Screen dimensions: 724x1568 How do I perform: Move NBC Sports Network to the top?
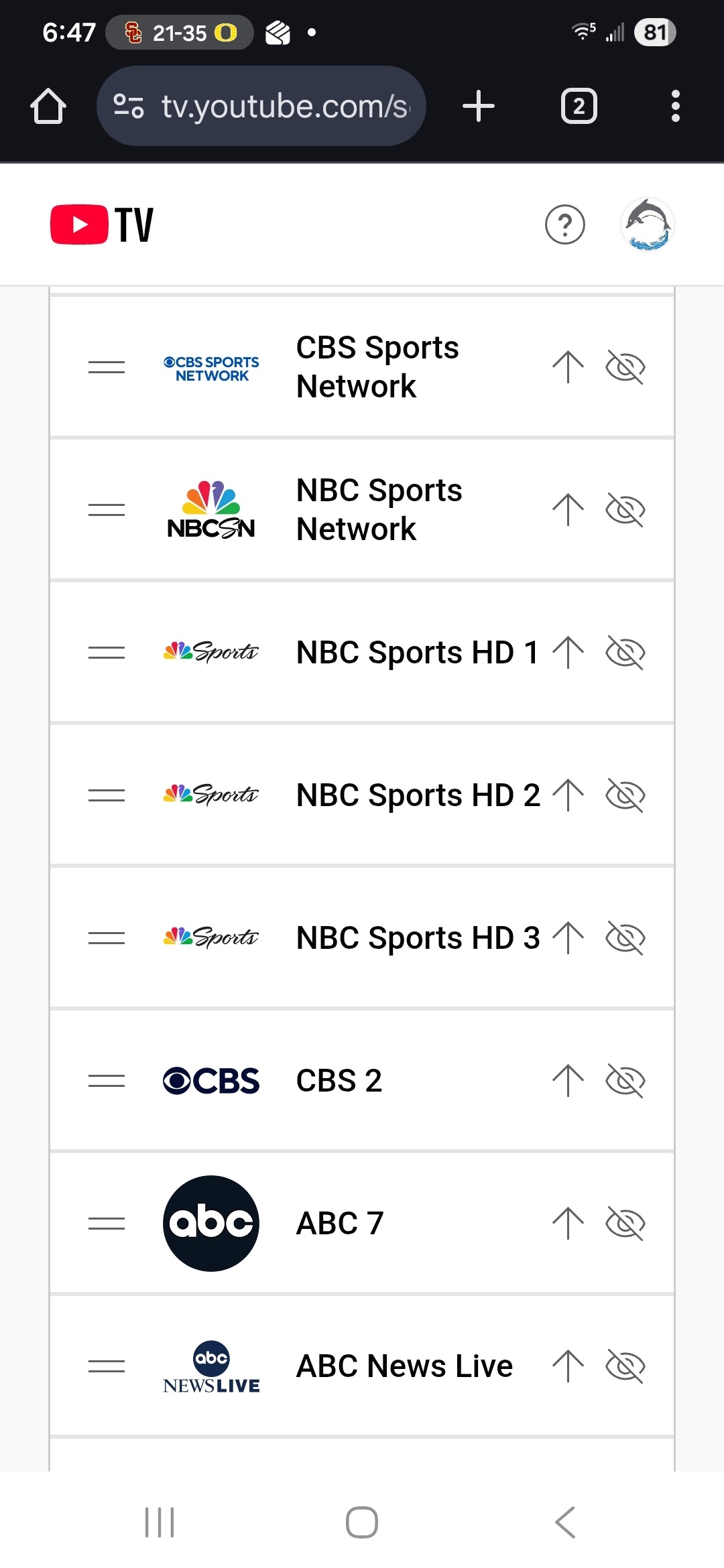pos(567,509)
